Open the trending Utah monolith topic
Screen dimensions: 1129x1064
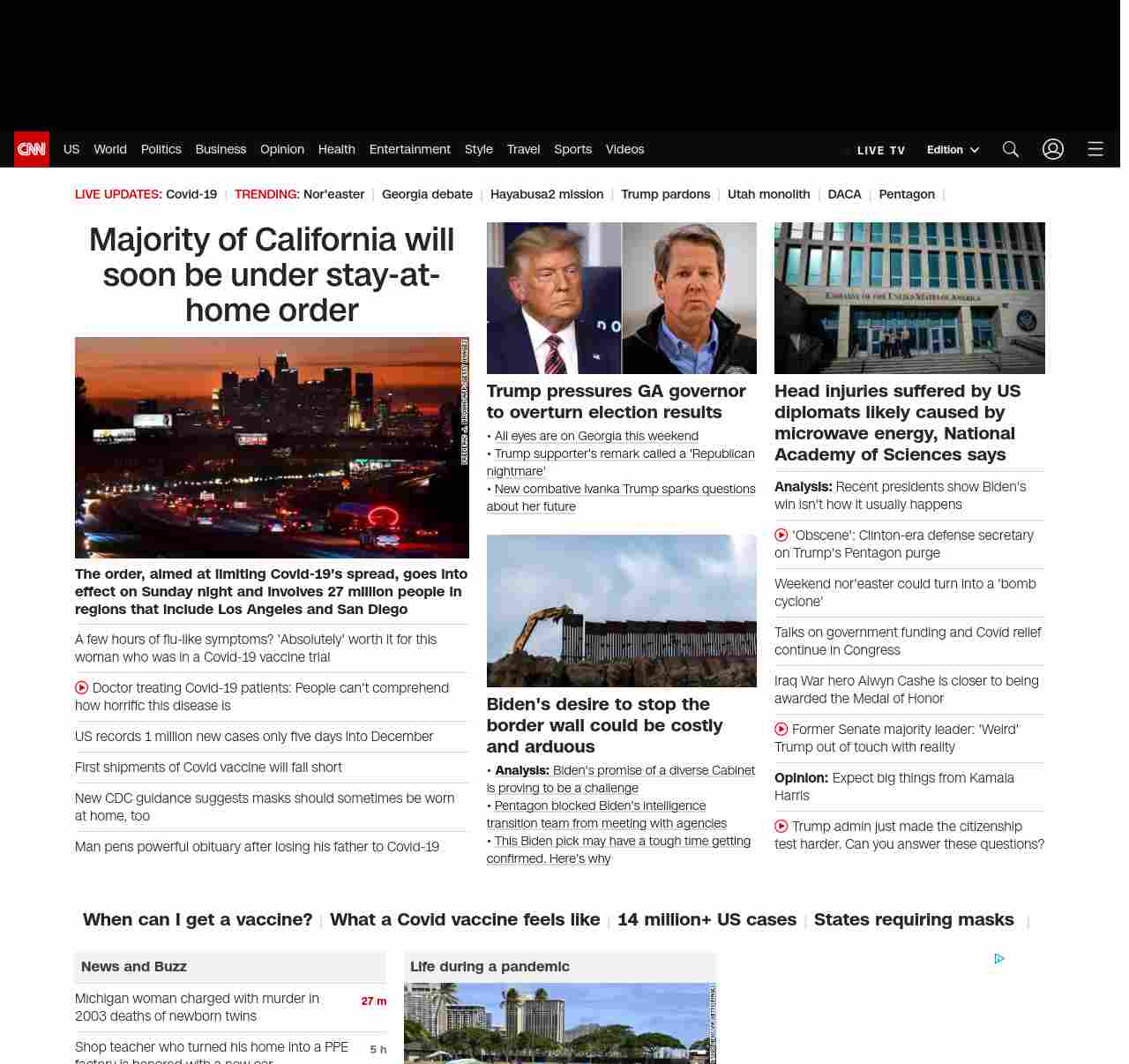pyautogui.click(x=768, y=194)
